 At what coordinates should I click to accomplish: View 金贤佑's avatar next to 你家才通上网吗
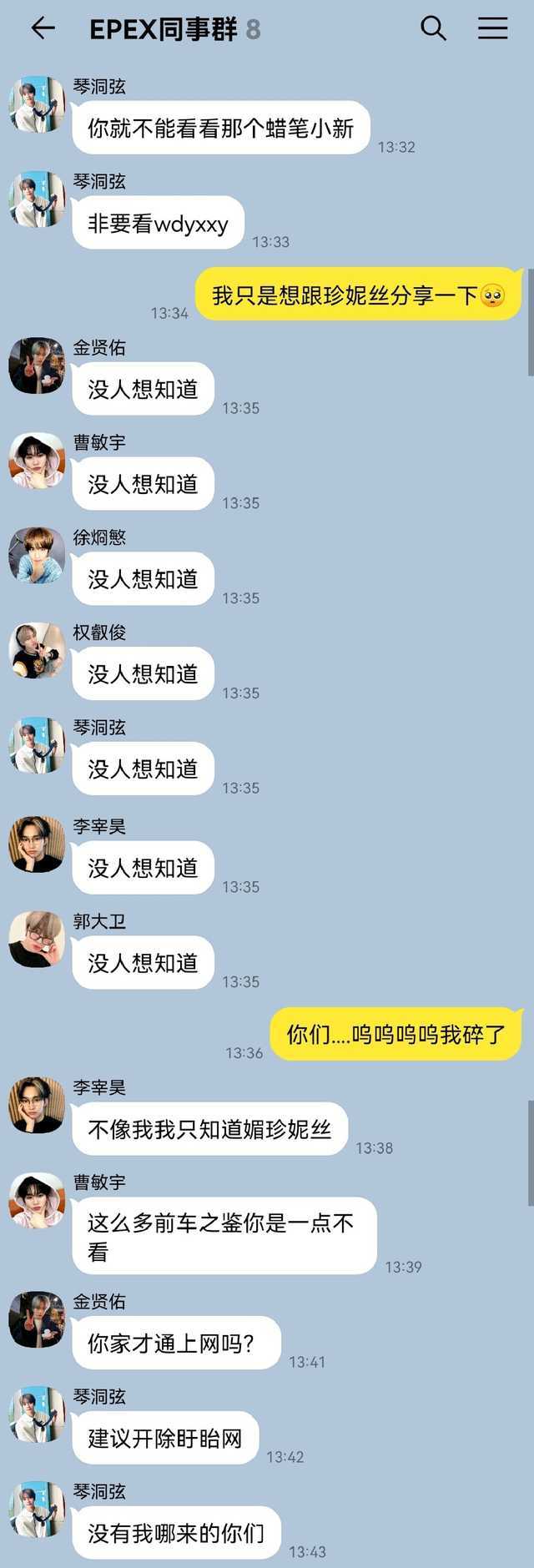[x=37, y=1318]
